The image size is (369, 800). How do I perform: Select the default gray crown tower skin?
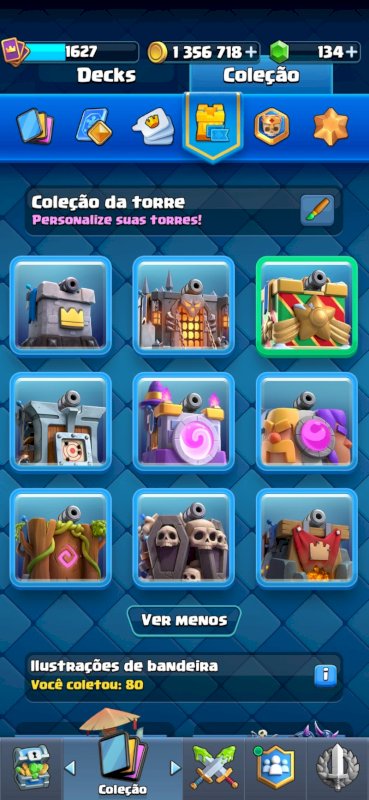pos(61,305)
